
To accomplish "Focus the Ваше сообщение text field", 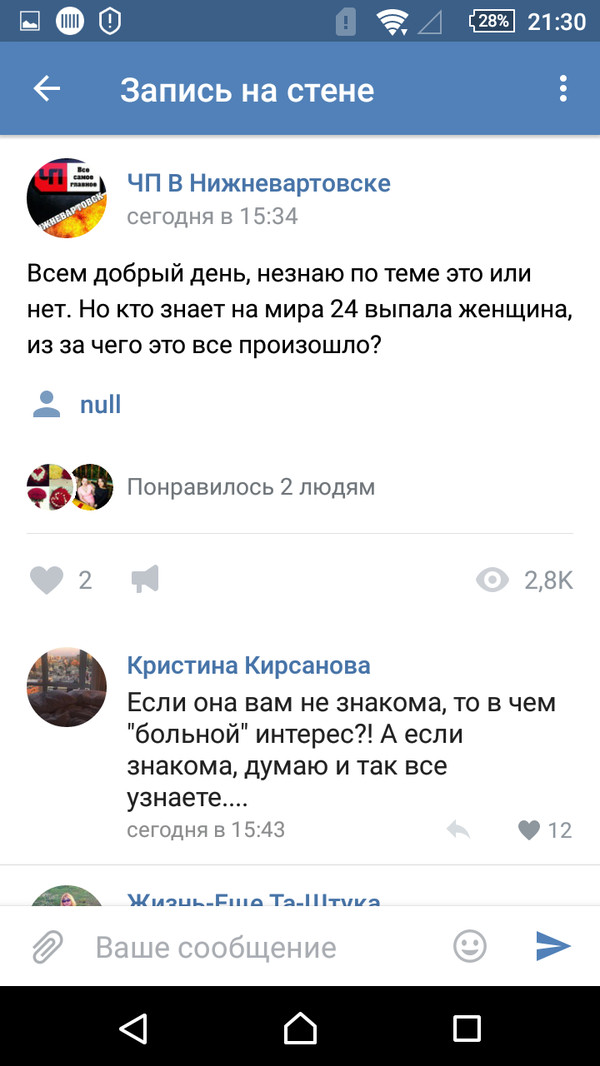I will coord(260,947).
